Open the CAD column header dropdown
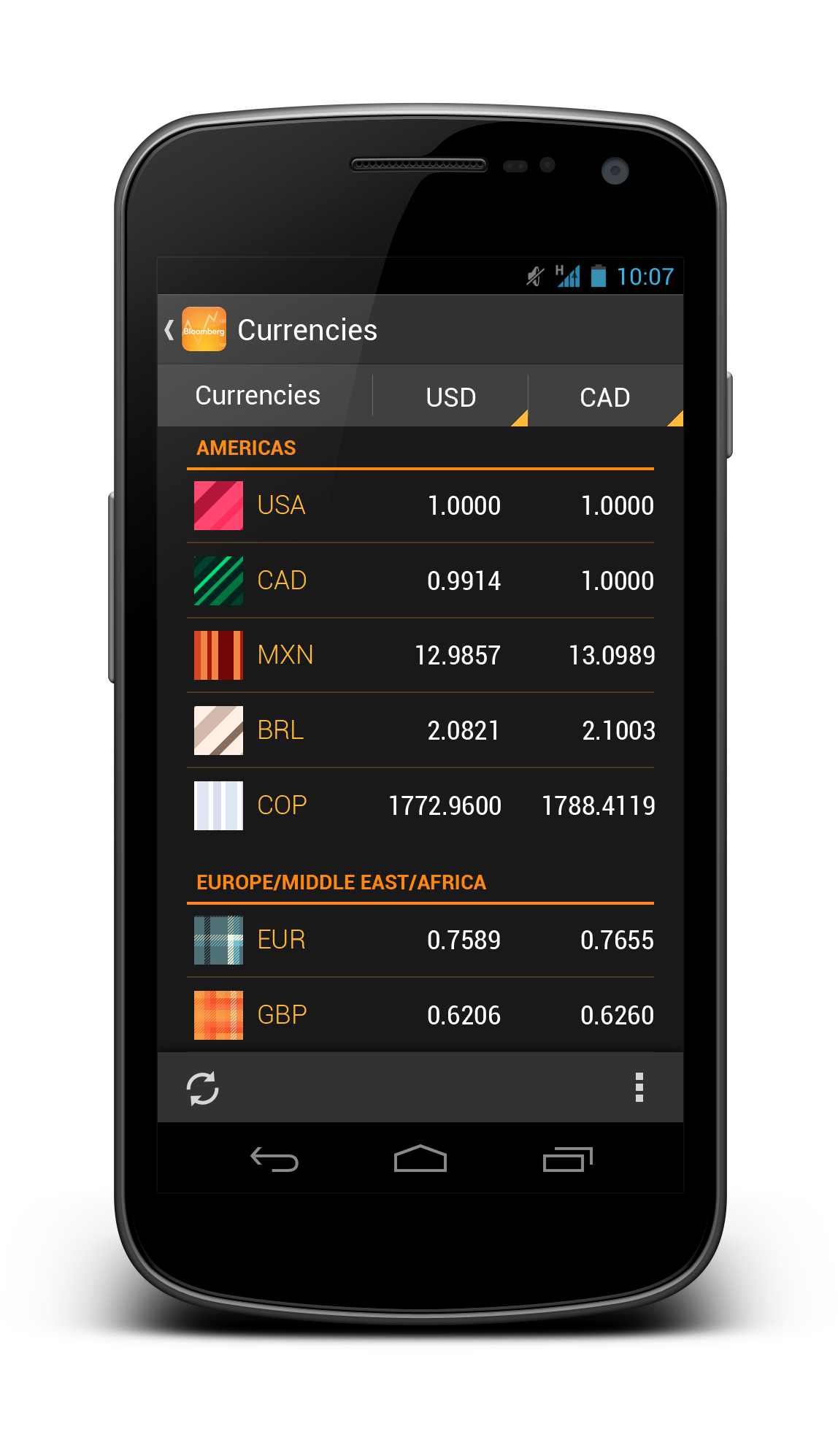The height and width of the screenshot is (1456, 838). coord(605,397)
